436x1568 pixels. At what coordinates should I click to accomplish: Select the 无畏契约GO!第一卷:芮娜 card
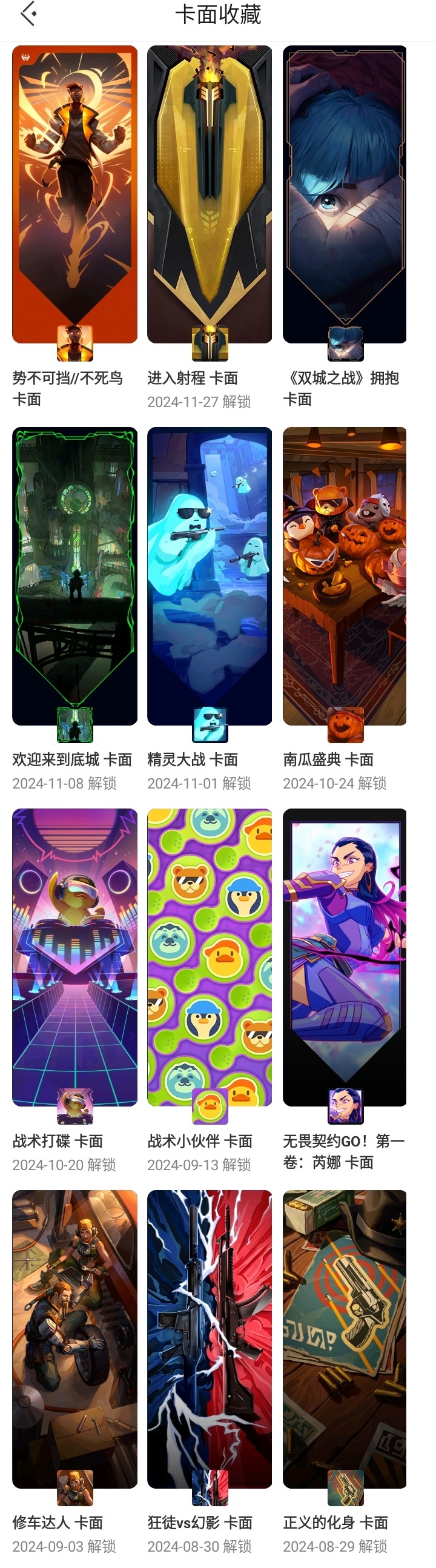(x=345, y=957)
